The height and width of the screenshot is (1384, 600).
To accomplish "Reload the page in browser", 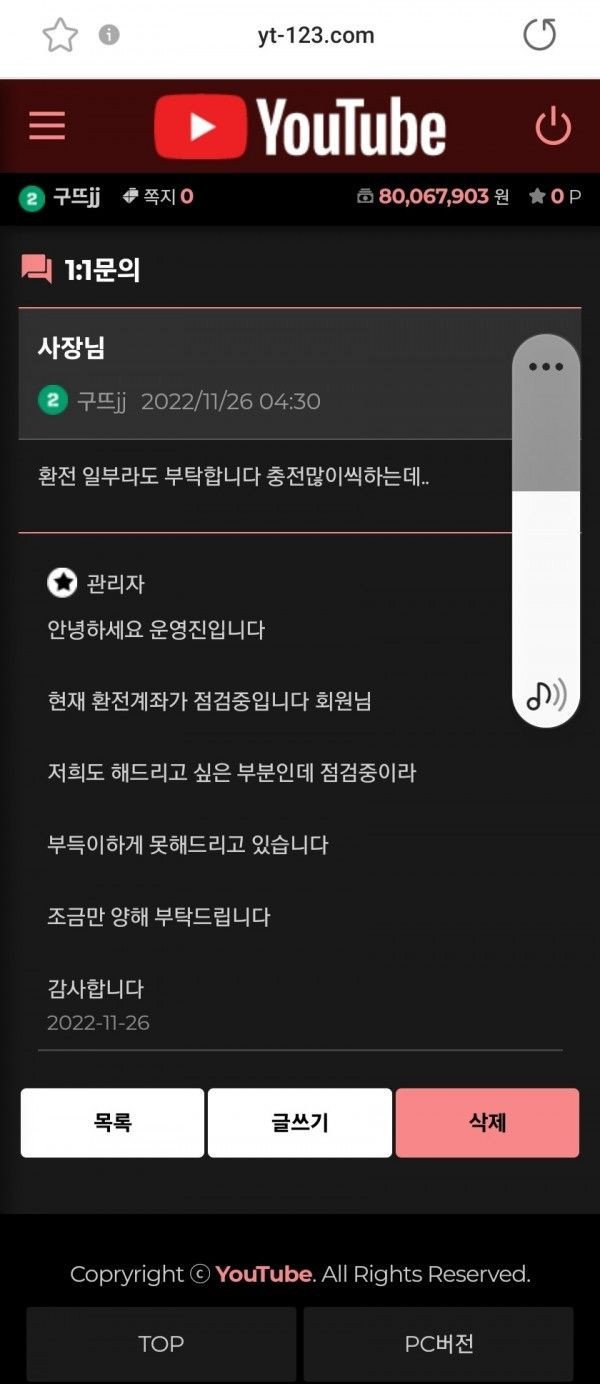I will [540, 36].
